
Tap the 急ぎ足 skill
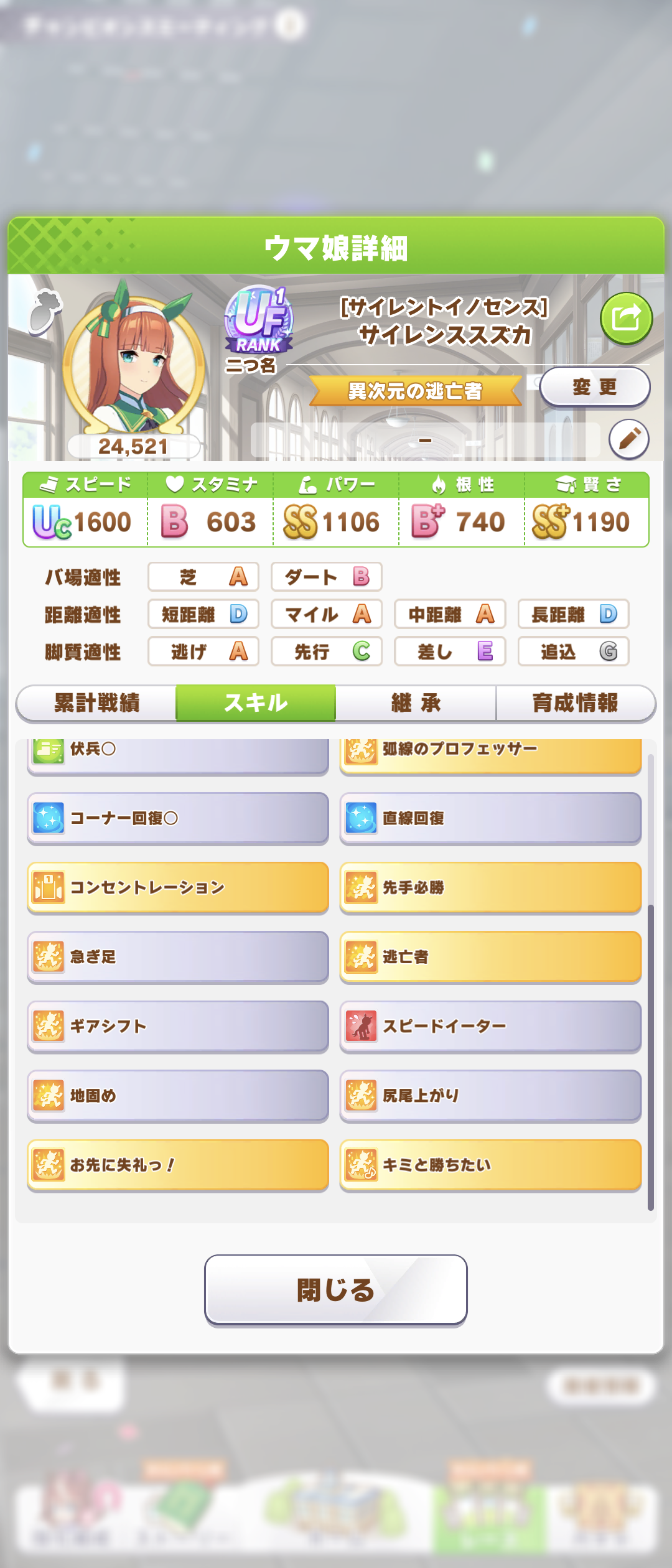tap(178, 957)
